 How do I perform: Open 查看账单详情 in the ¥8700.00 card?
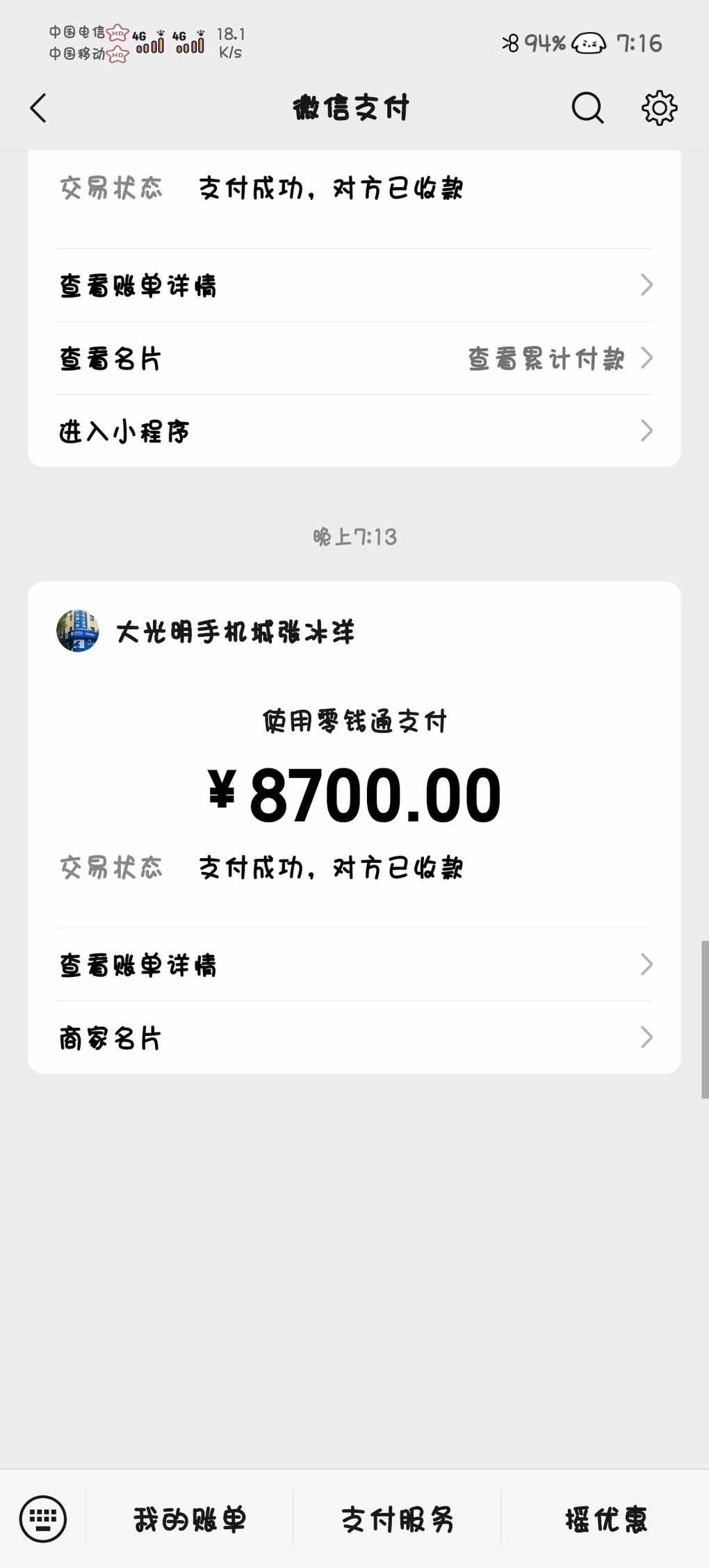coord(354,965)
